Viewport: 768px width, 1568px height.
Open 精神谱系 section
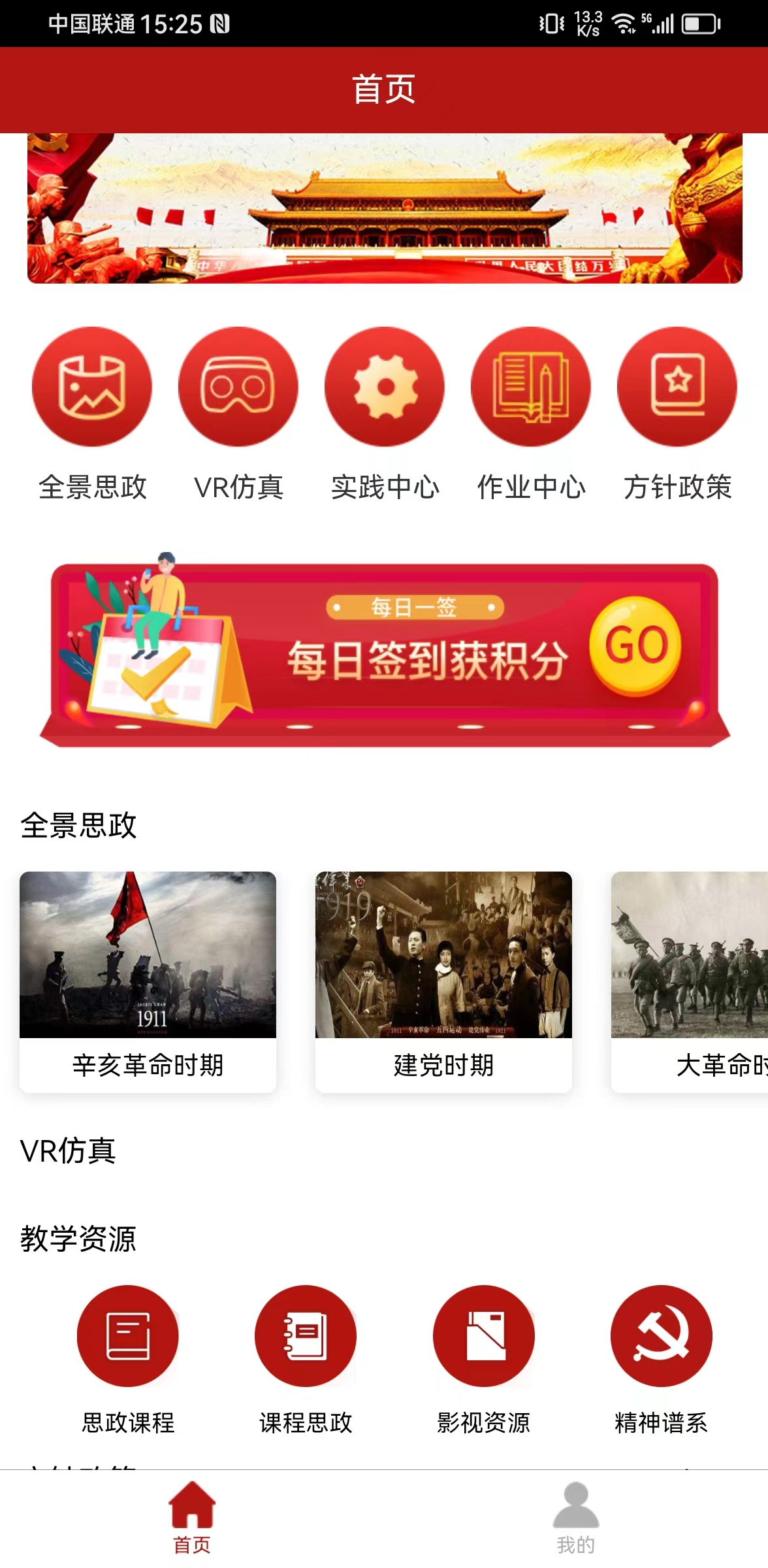661,1336
